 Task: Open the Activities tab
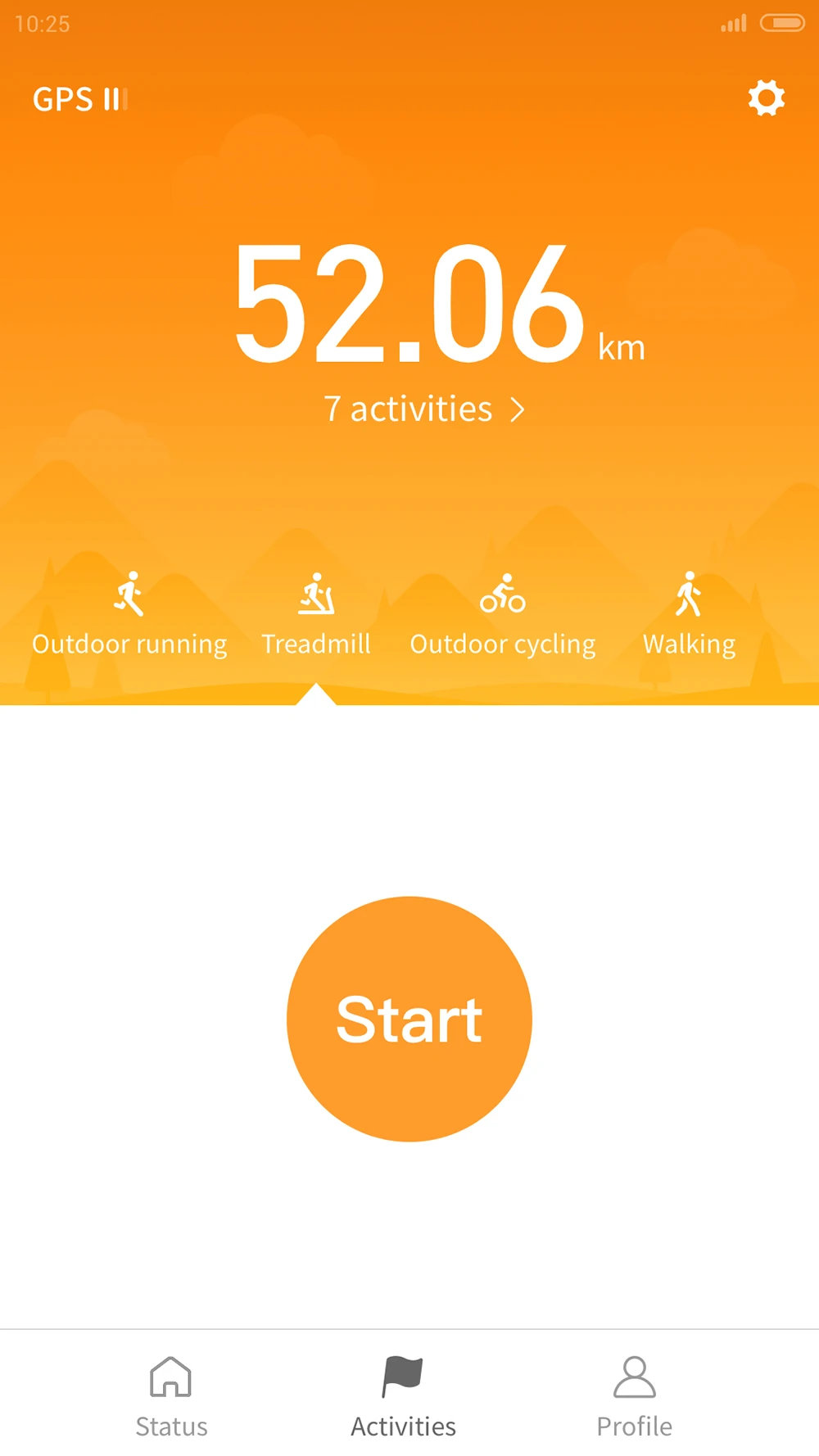coord(403,1397)
